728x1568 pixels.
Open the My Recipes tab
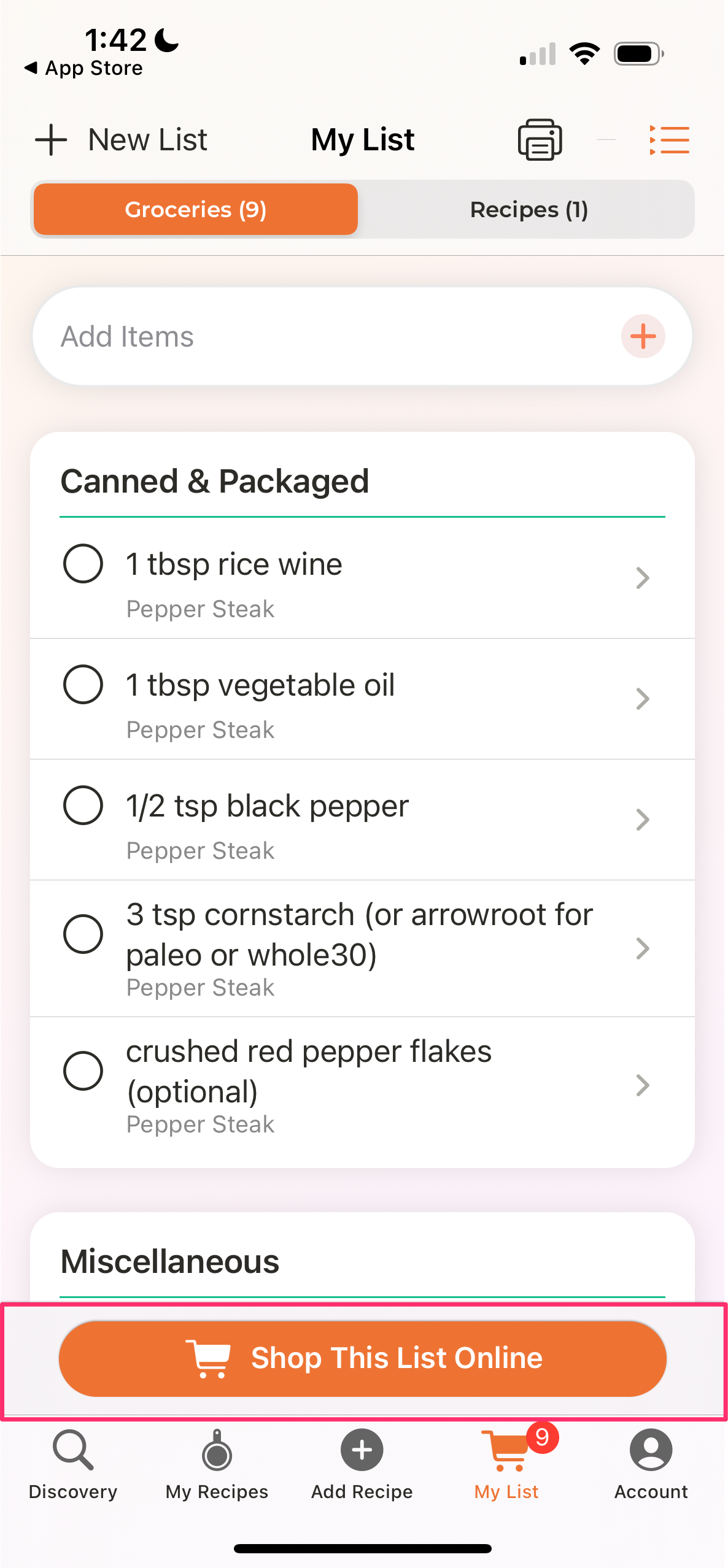click(217, 1465)
